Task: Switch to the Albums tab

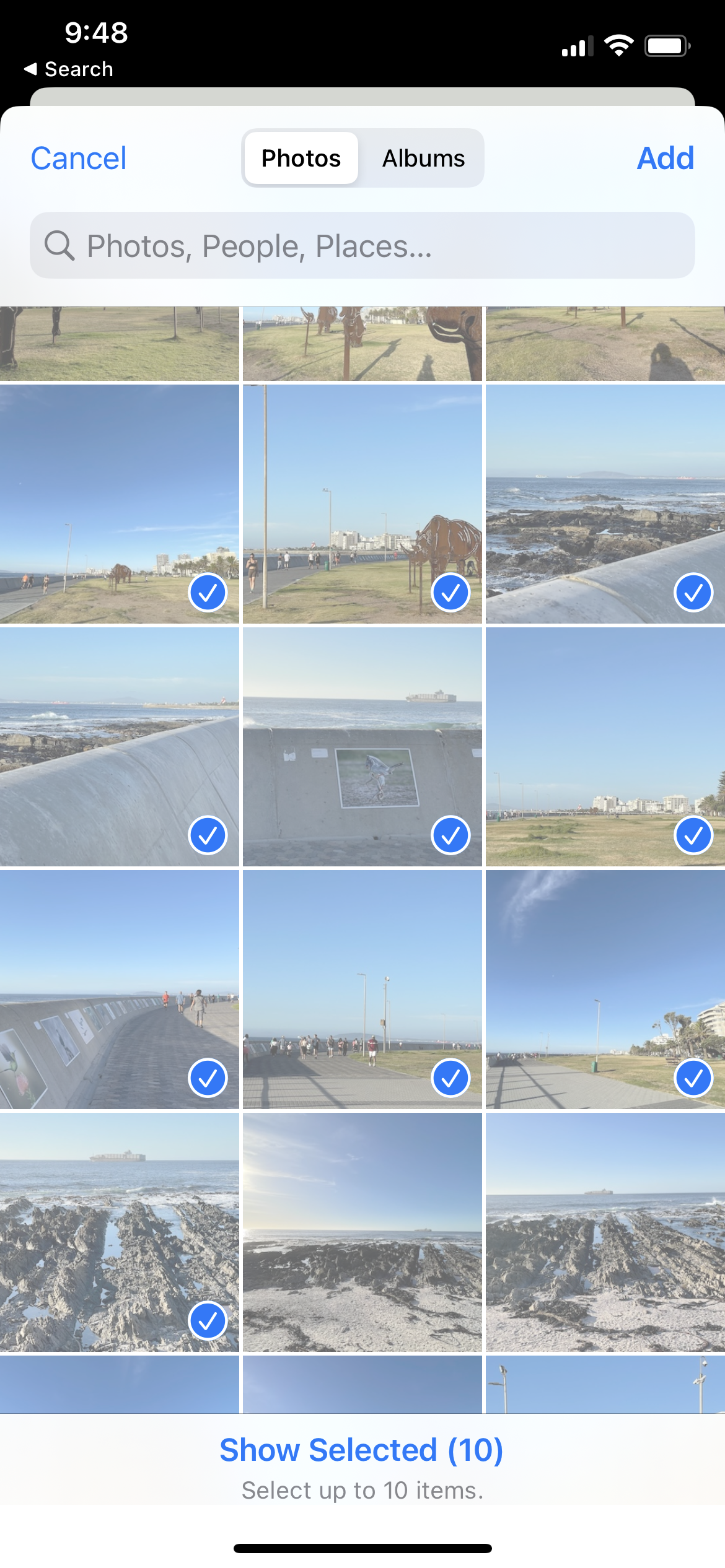Action: (x=423, y=158)
